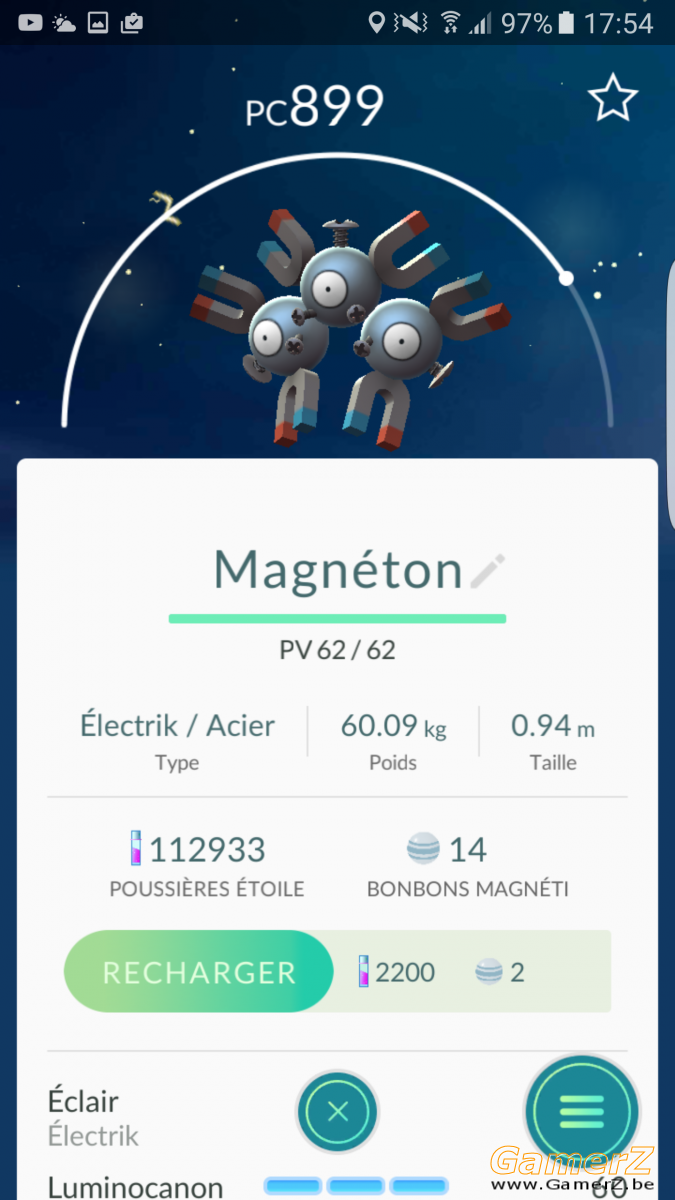Mark Magnéton as favorite with the star
The height and width of the screenshot is (1200, 675).
tap(612, 98)
